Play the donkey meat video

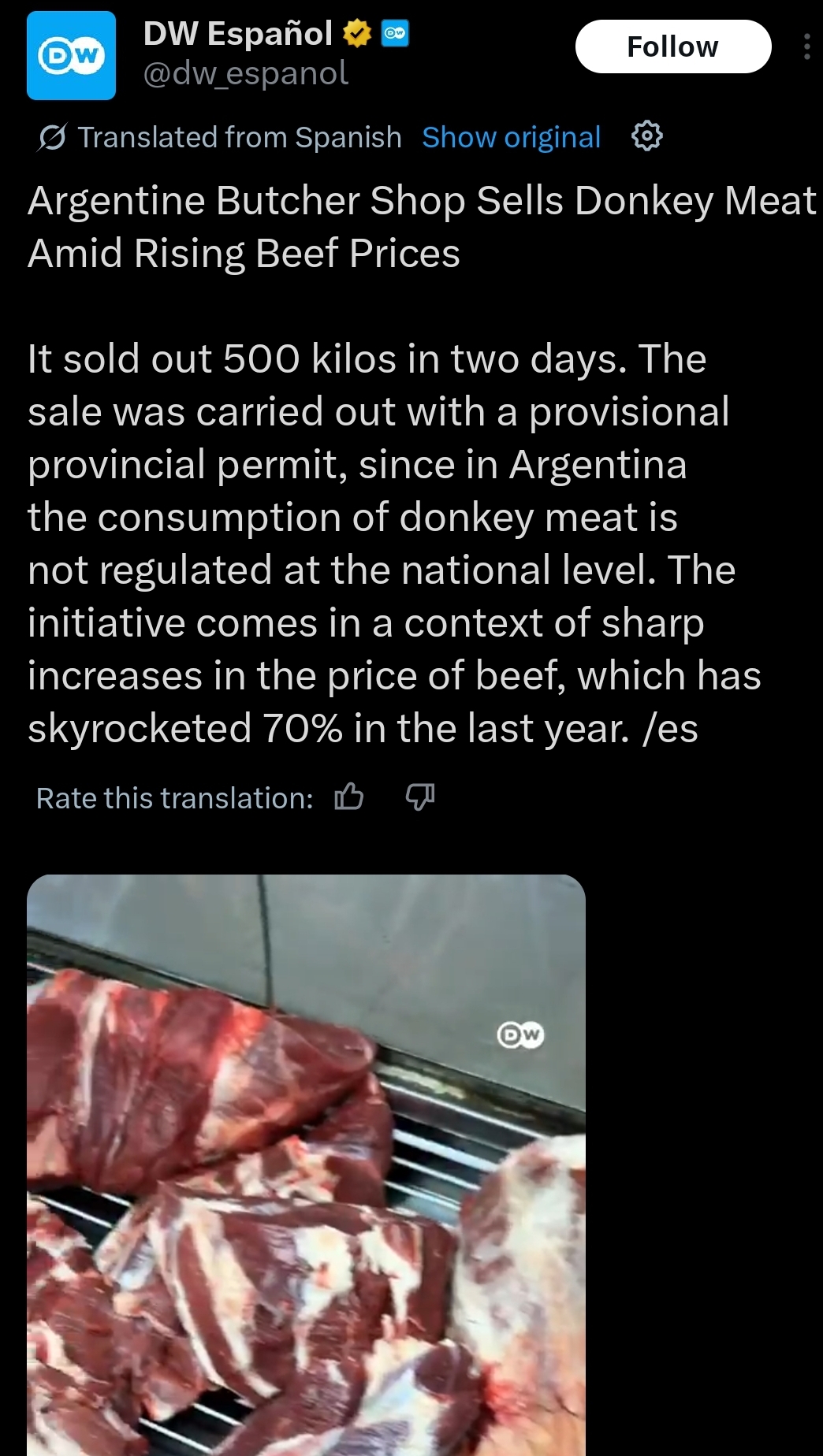(x=306, y=1164)
